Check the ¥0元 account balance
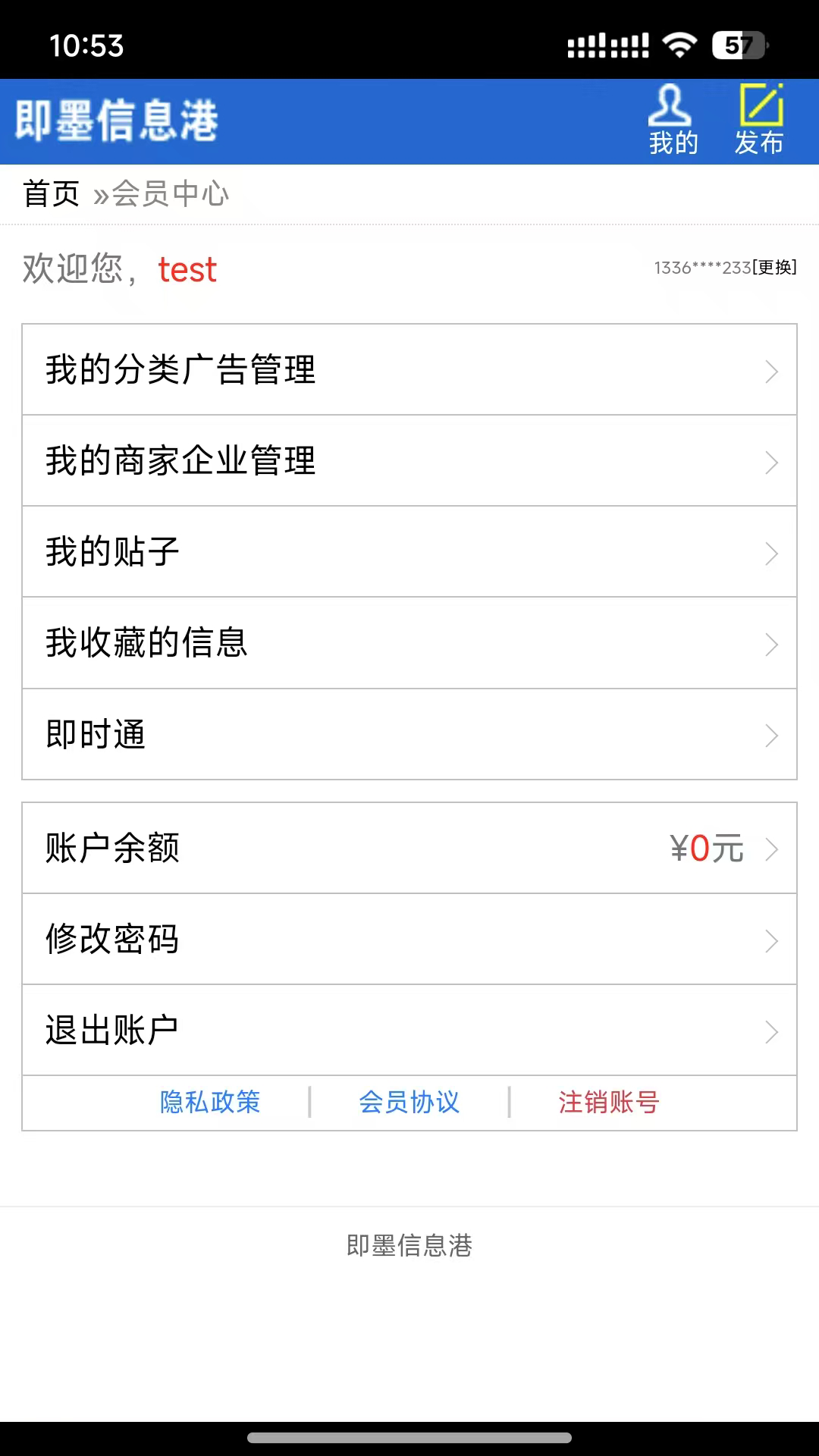Image resolution: width=819 pixels, height=1456 pixels. (x=705, y=847)
